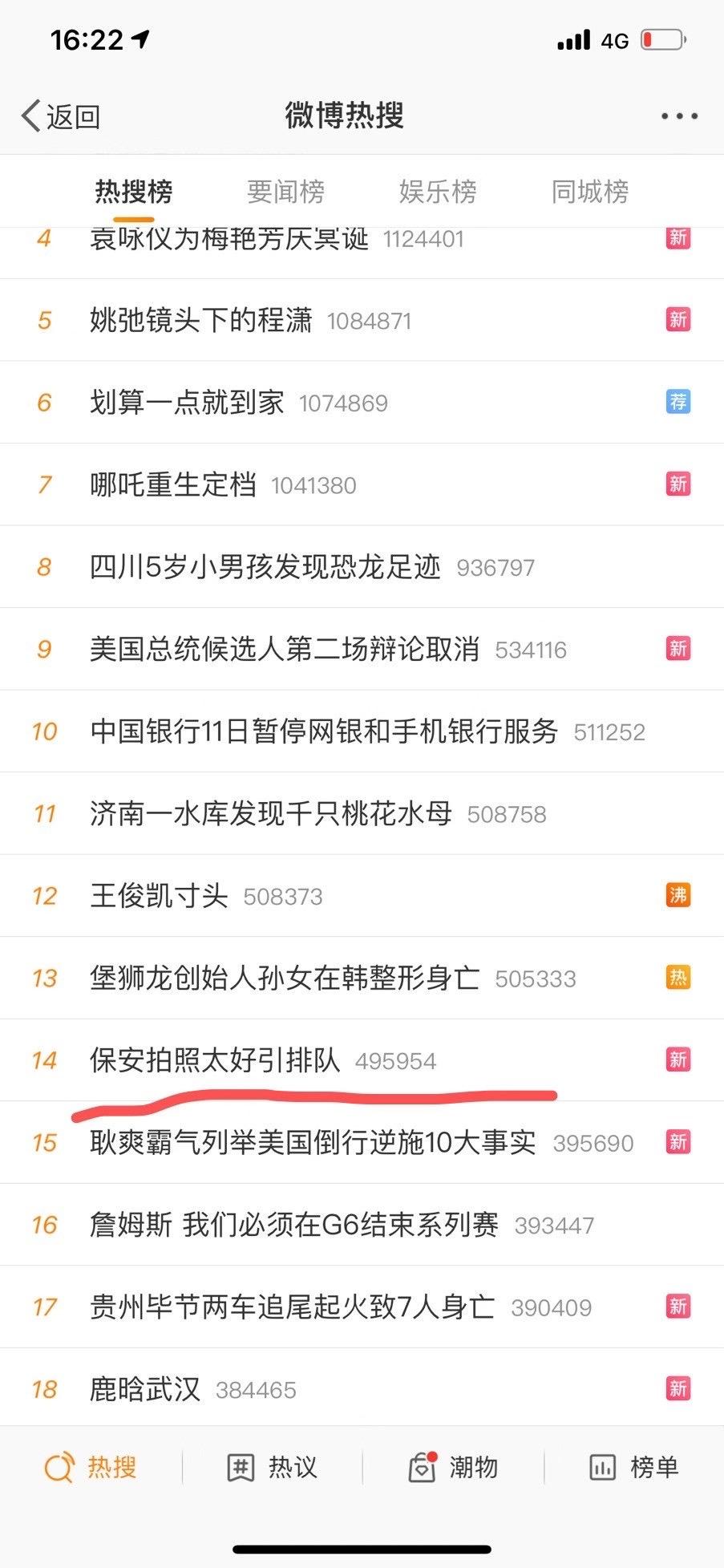Select the 热搜榜 tab
The height and width of the screenshot is (1568, 724).
point(133,192)
